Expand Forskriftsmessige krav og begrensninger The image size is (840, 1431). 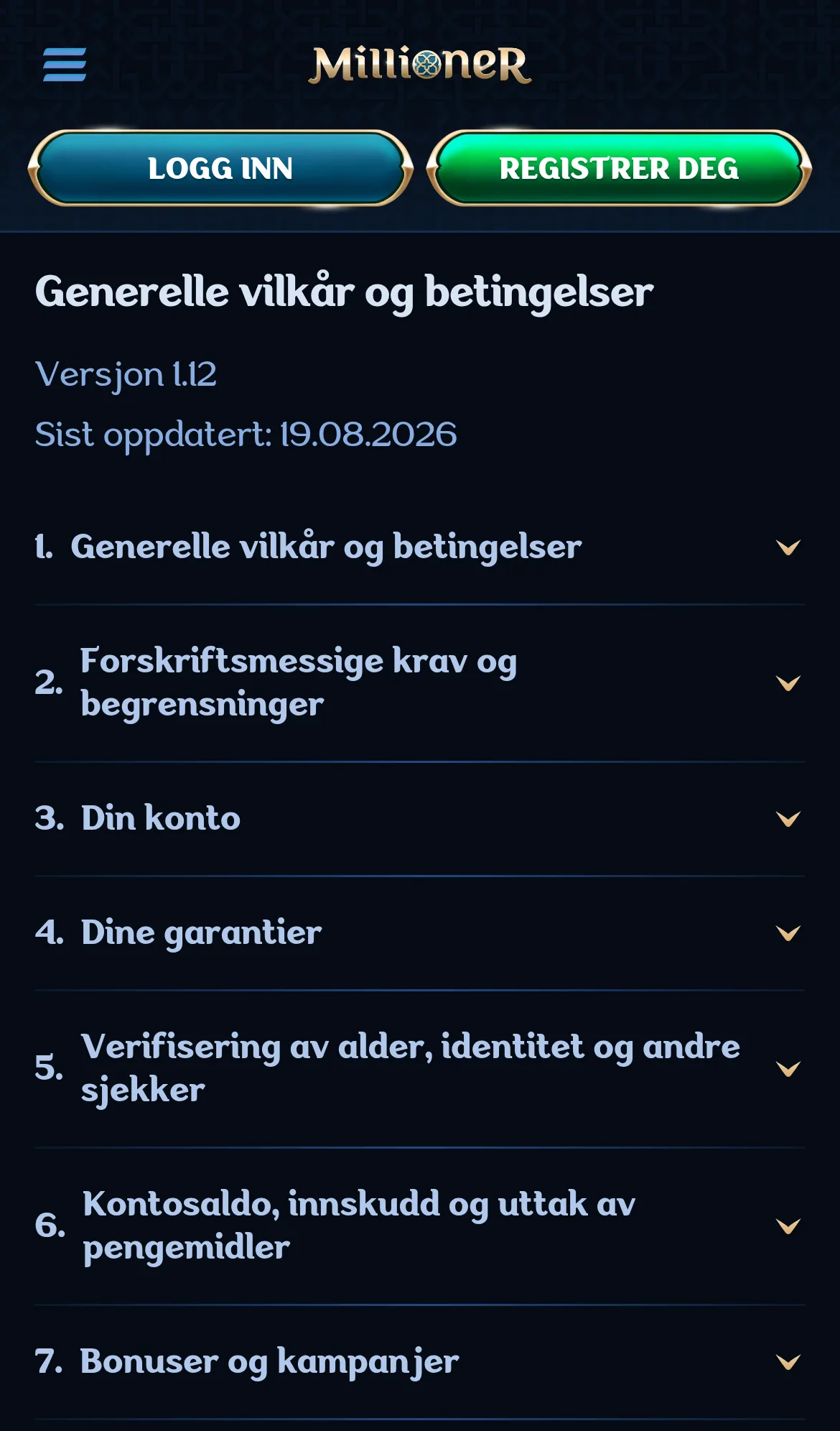419,682
